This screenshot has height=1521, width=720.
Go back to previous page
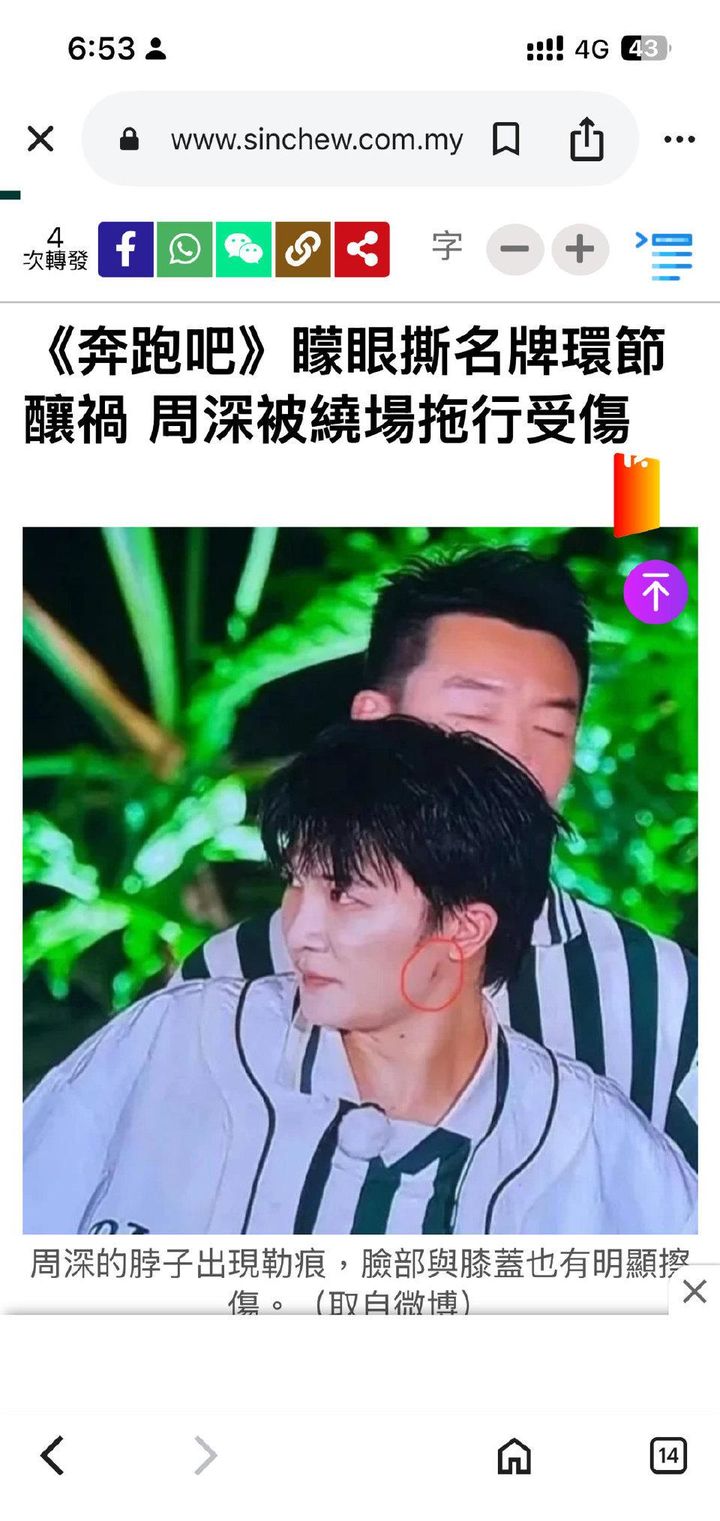[x=53, y=1455]
